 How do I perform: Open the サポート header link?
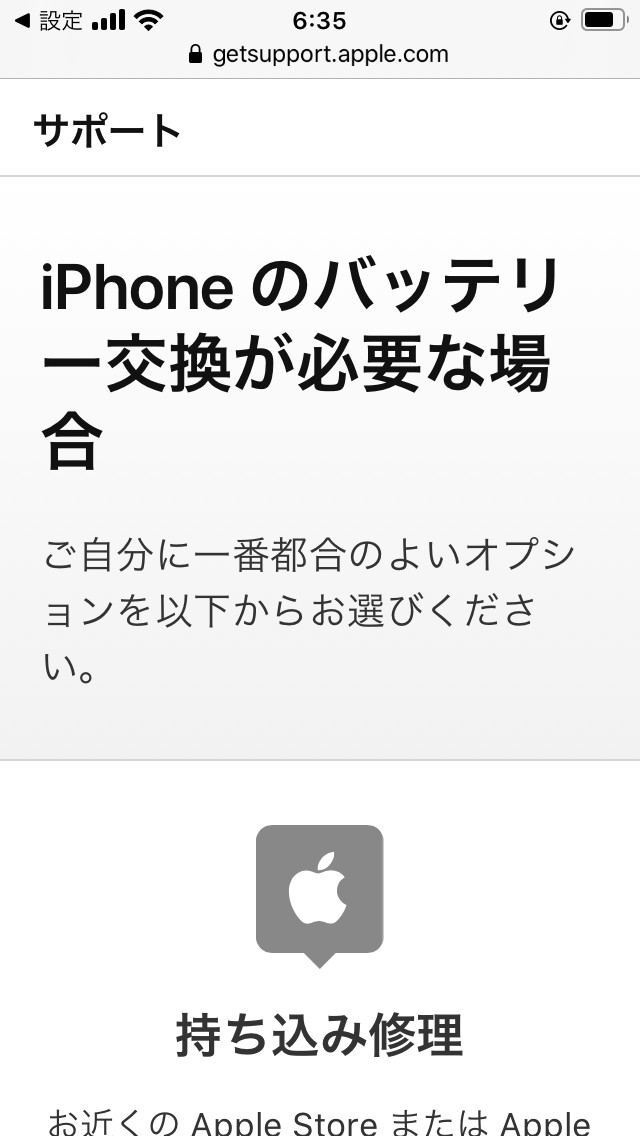click(x=107, y=130)
